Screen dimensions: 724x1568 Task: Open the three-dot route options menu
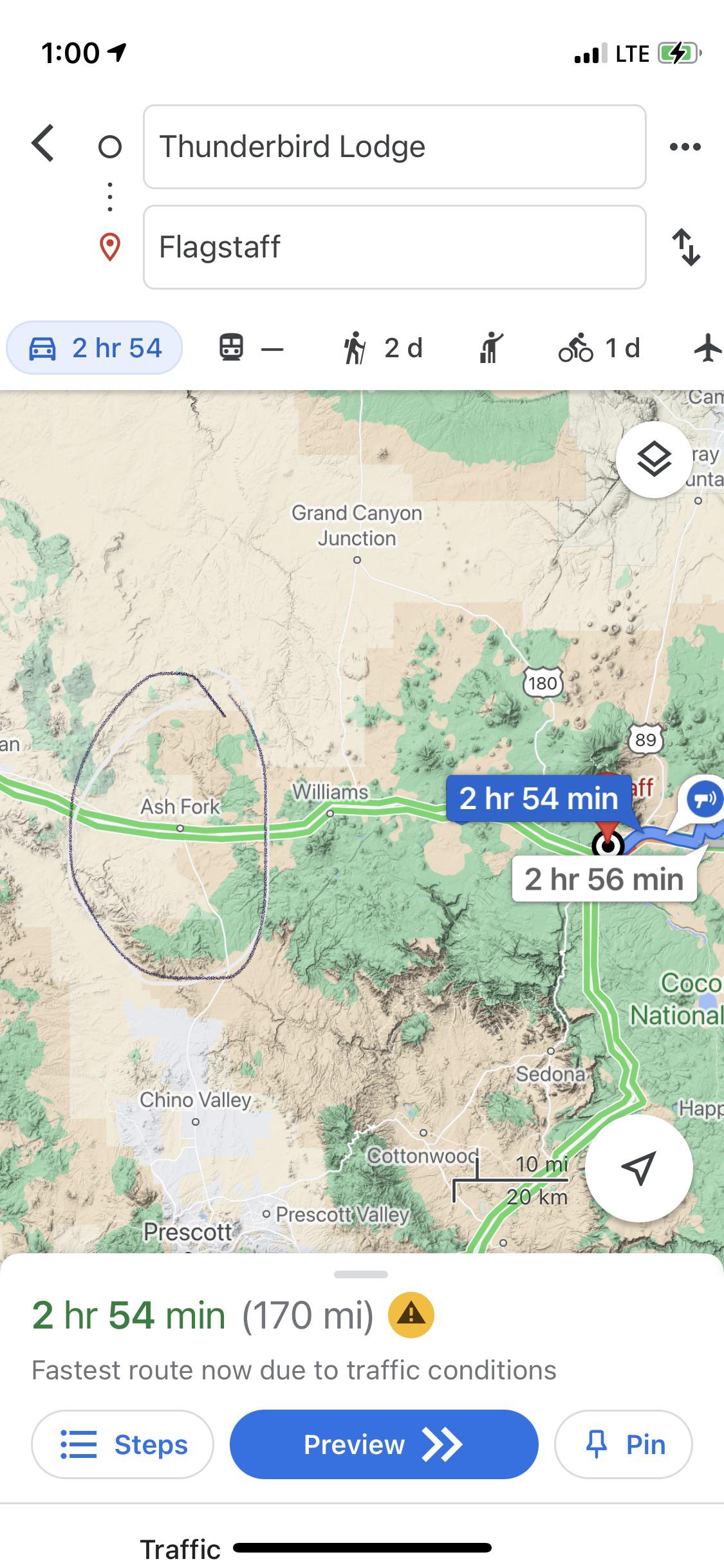[x=684, y=146]
